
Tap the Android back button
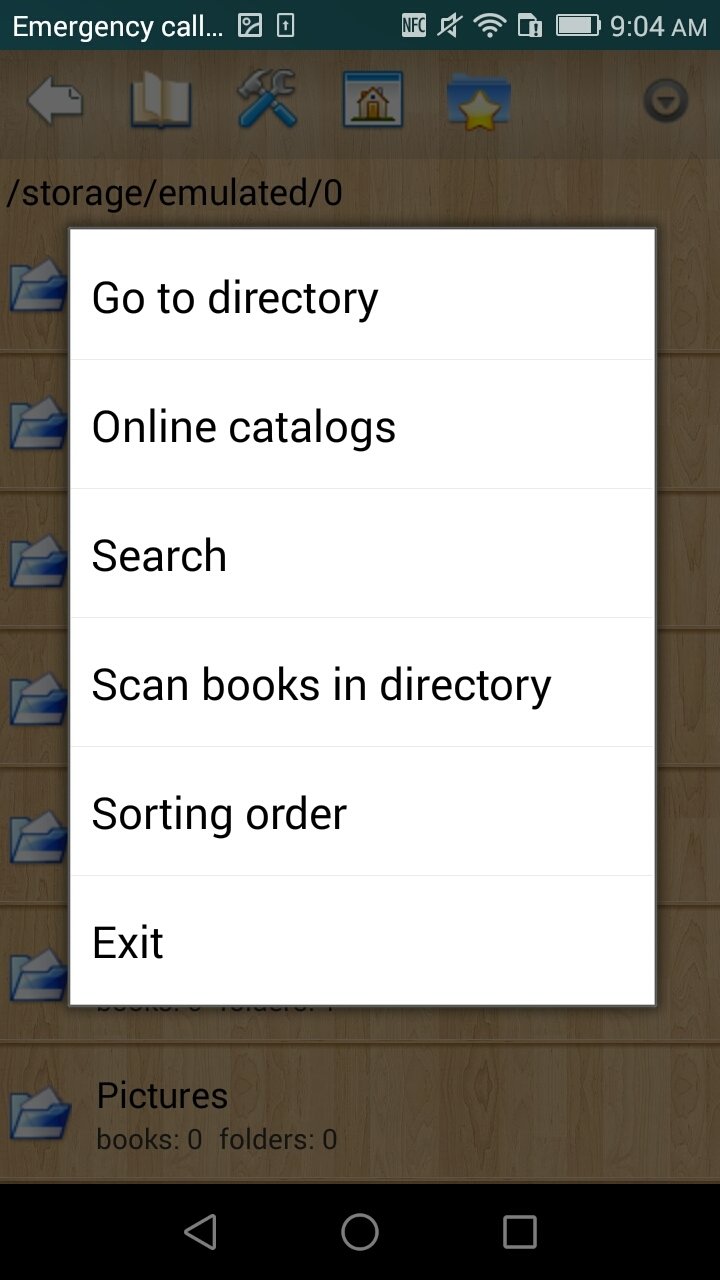tap(200, 1232)
